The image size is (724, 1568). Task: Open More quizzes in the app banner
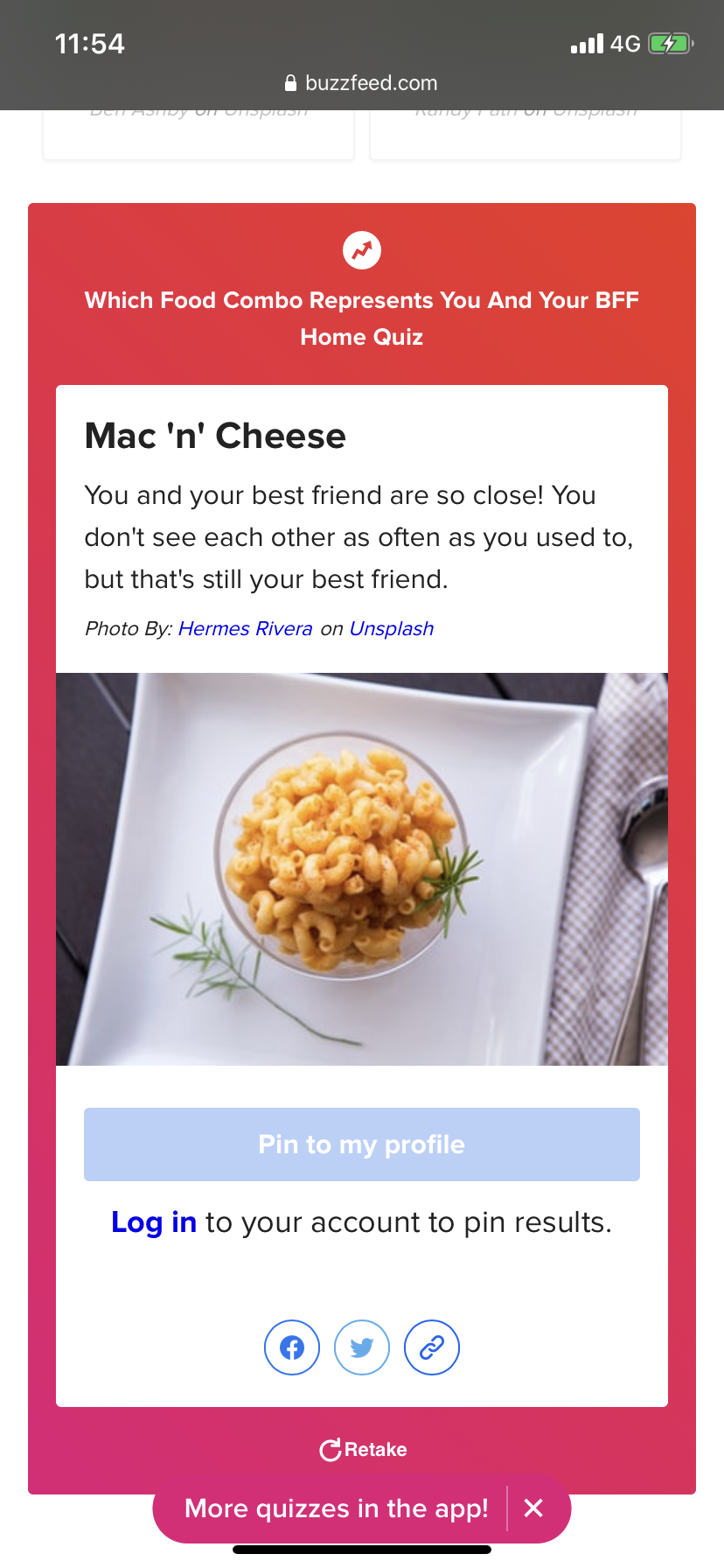tap(337, 1508)
